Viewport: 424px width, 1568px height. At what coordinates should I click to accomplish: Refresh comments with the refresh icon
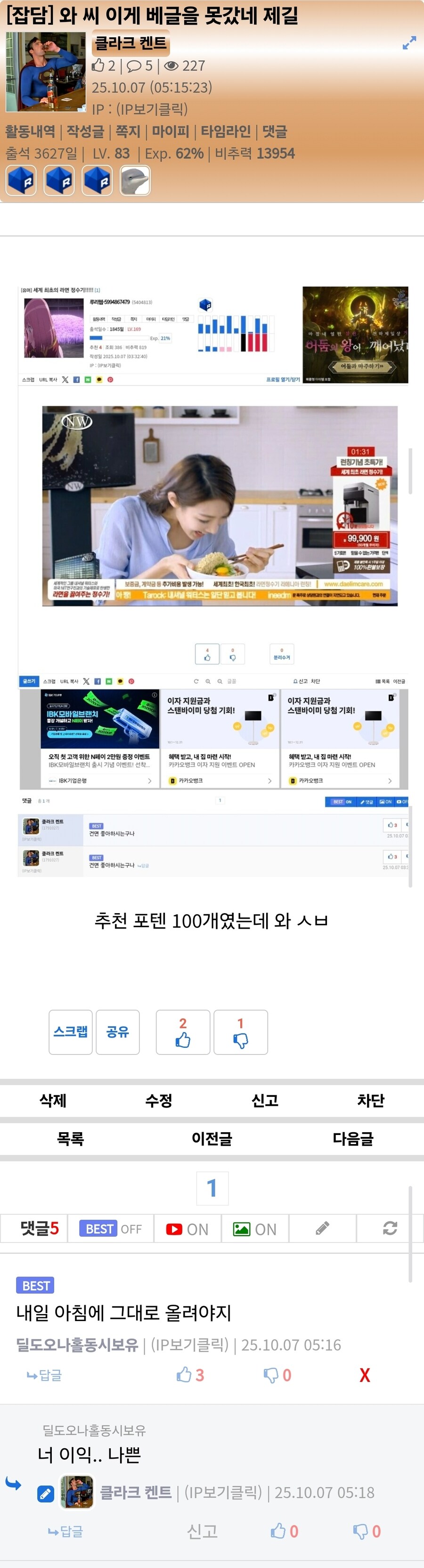390,1228
